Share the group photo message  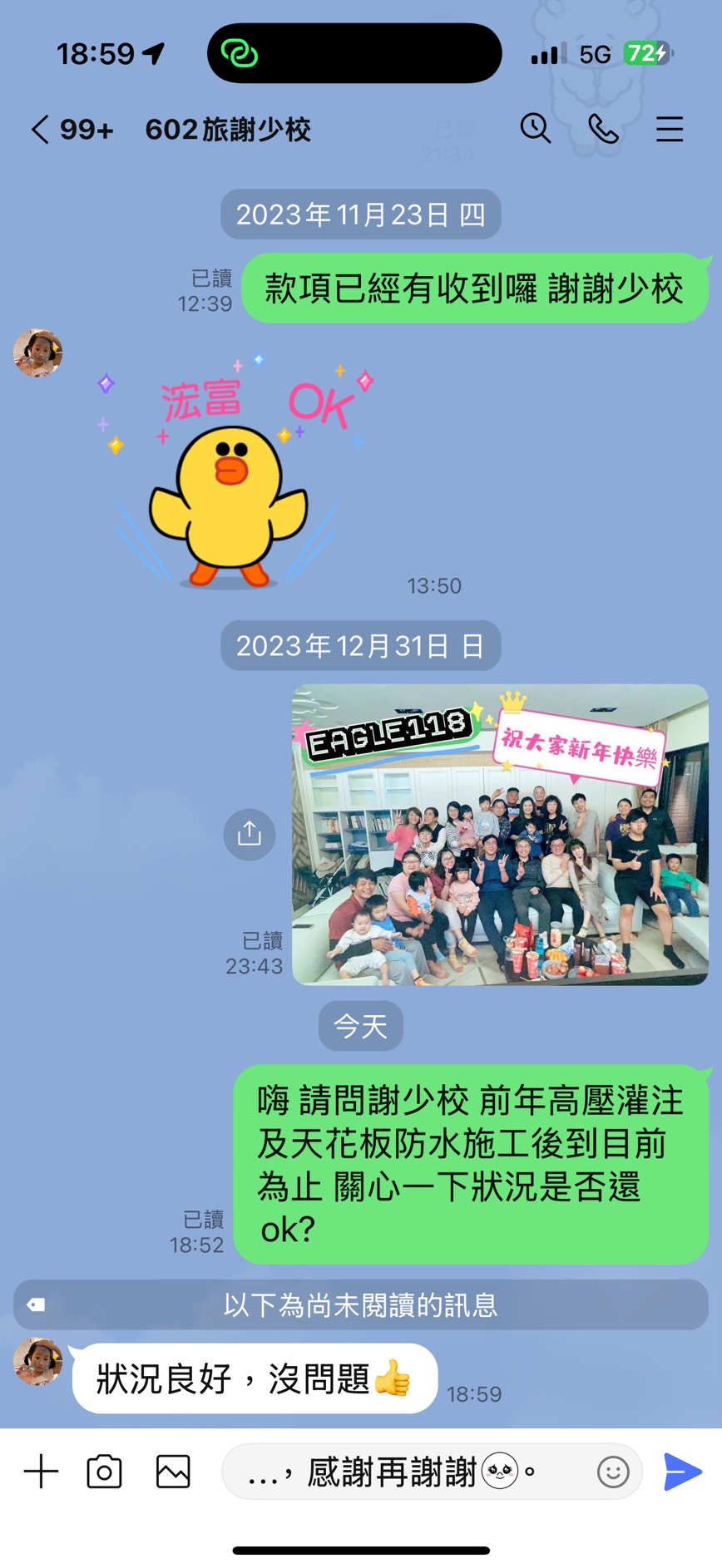249,833
